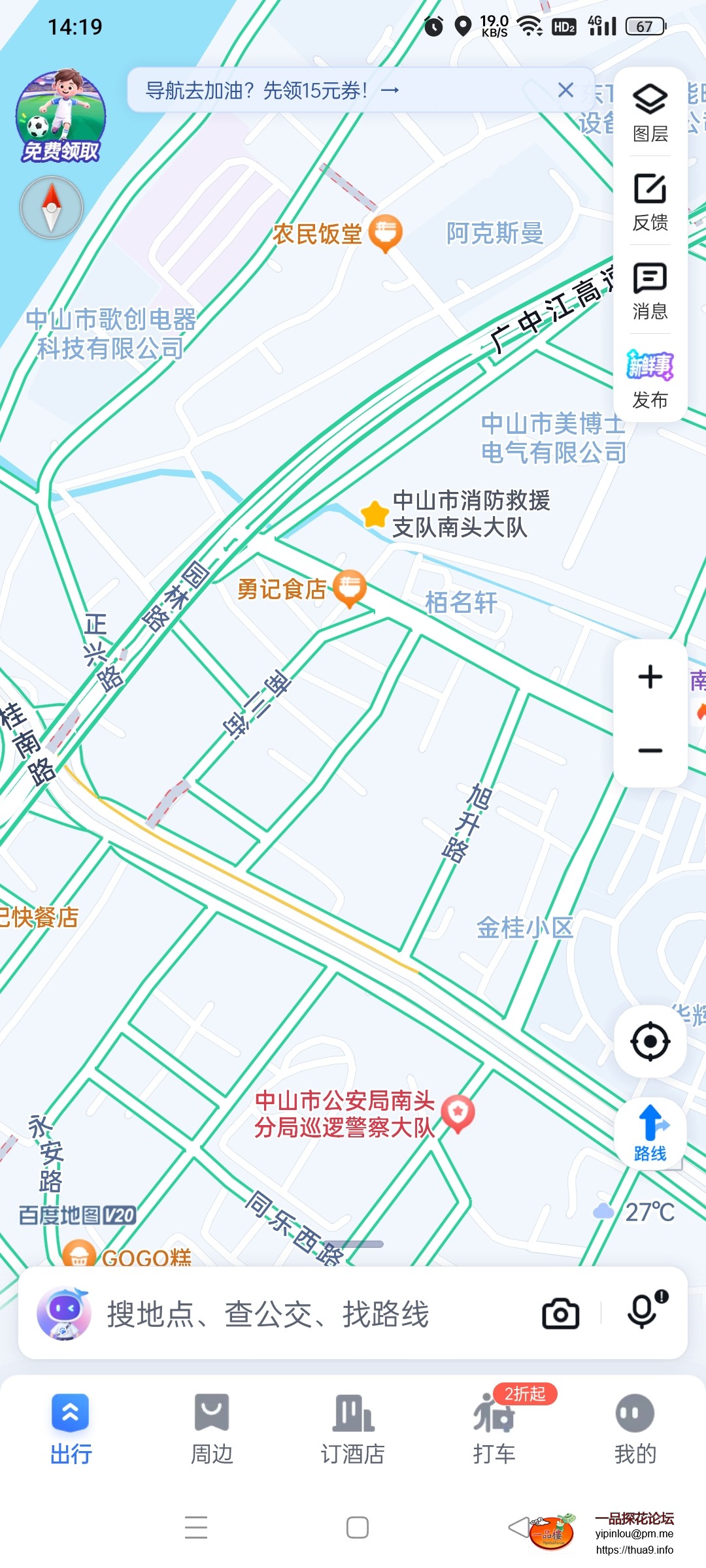706x1568 pixels.
Task: Dismiss the 导航去加油 coupon banner
Action: point(566,90)
